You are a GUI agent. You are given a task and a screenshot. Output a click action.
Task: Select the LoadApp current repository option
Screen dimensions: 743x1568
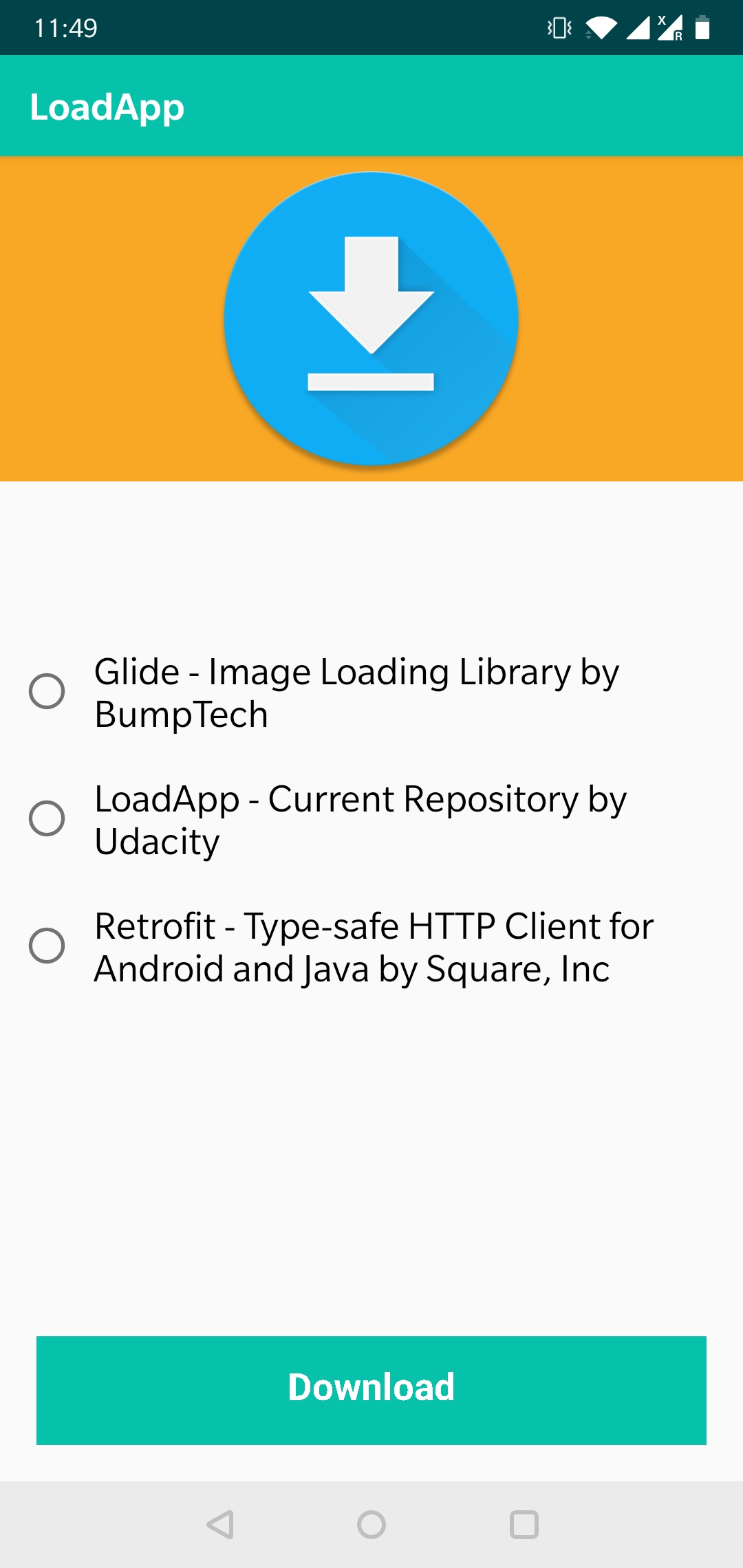point(48,818)
